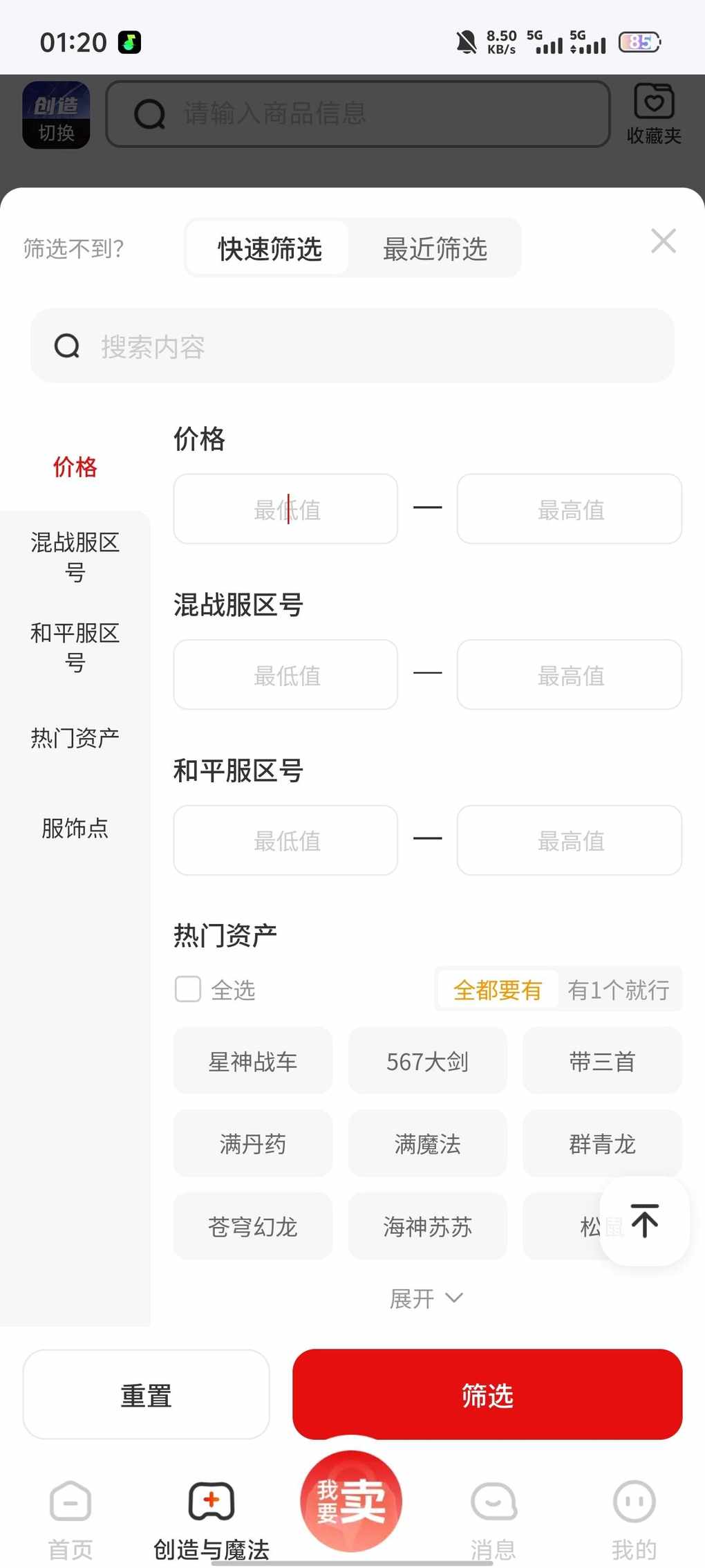Enter 混战服区号 最低值 field

coord(285,675)
